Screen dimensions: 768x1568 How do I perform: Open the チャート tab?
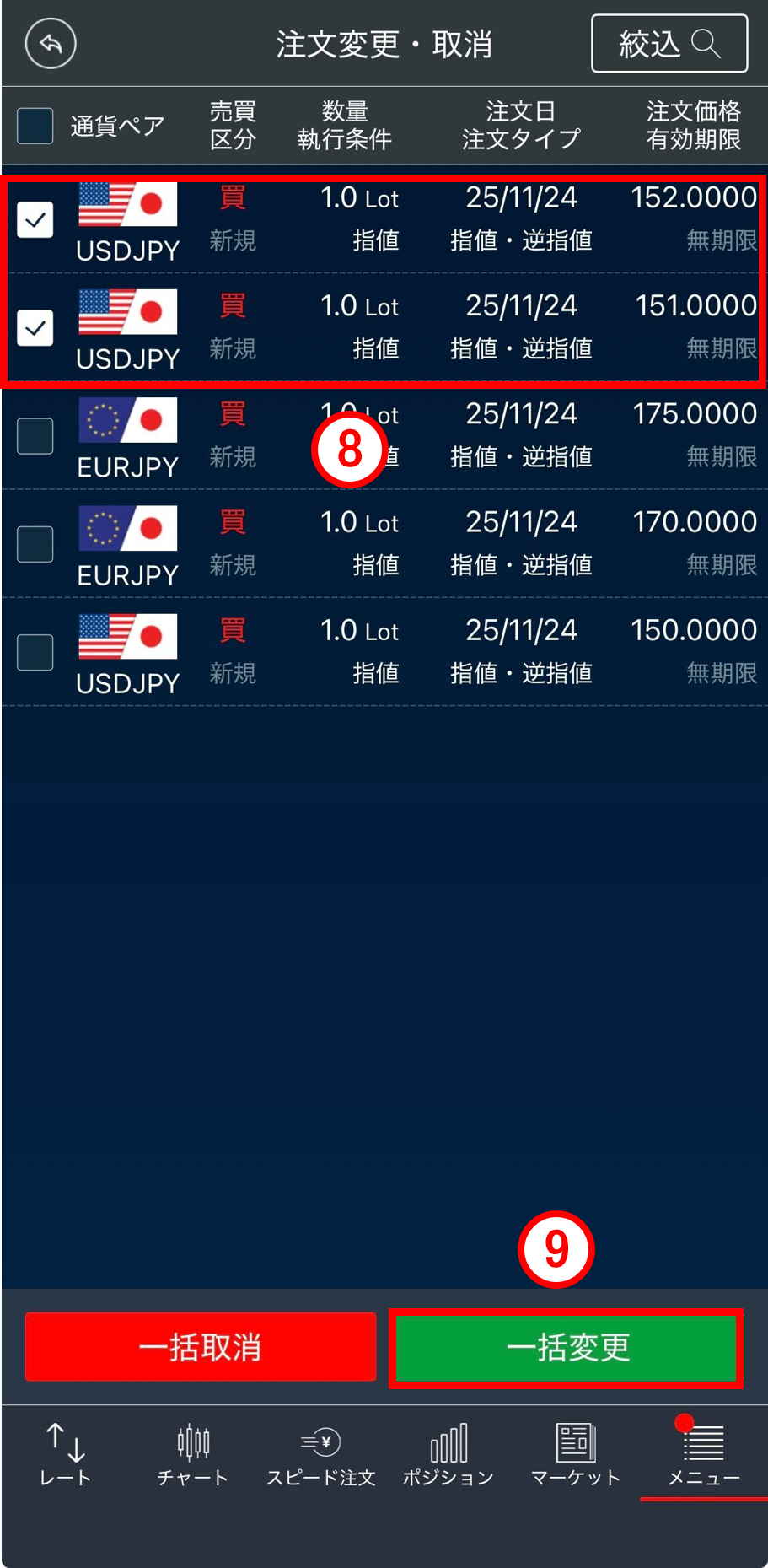193,1454
